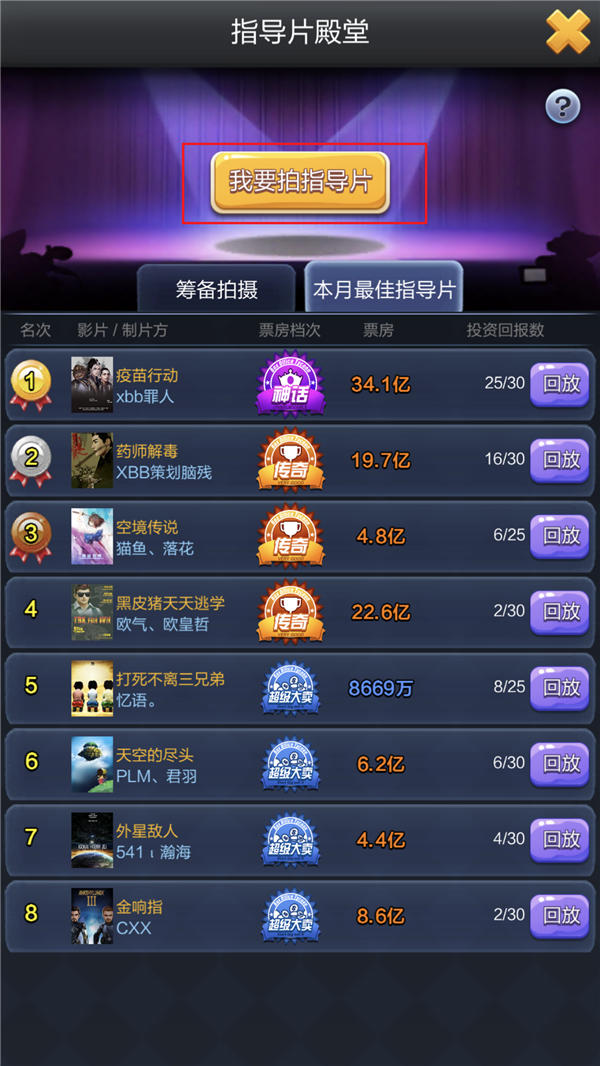Replay 疫苗行动 with 回放
The image size is (600, 1066).
[x=560, y=384]
